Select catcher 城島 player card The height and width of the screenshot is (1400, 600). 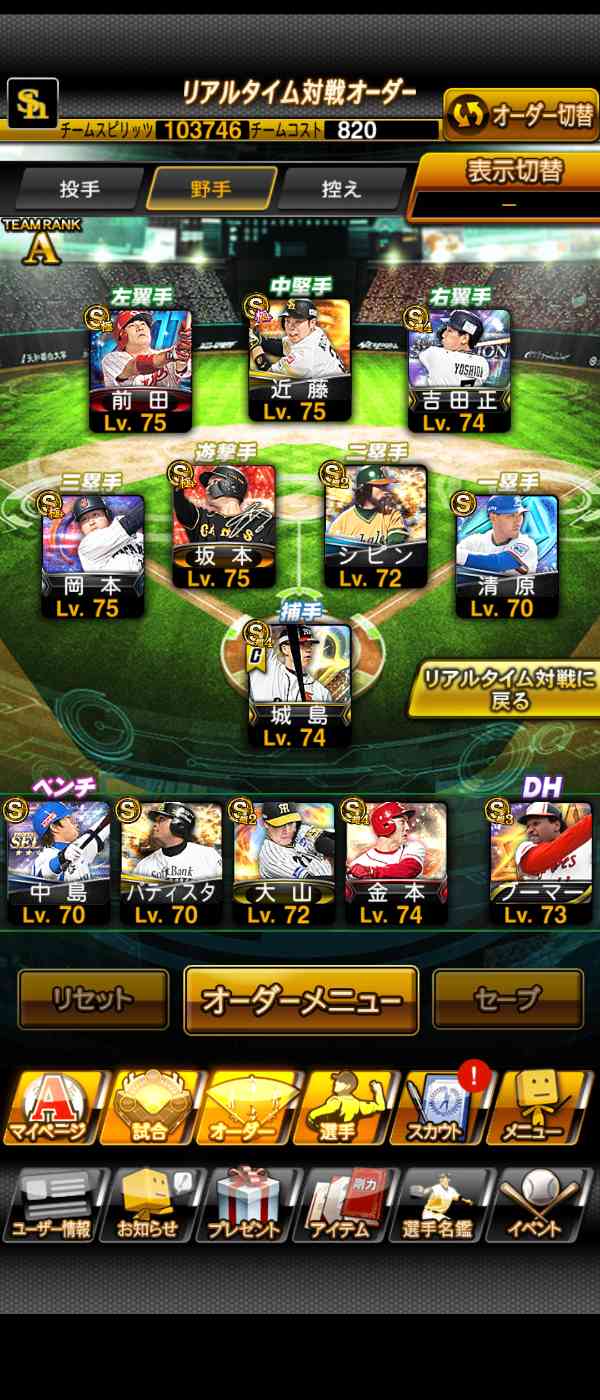pyautogui.click(x=299, y=686)
